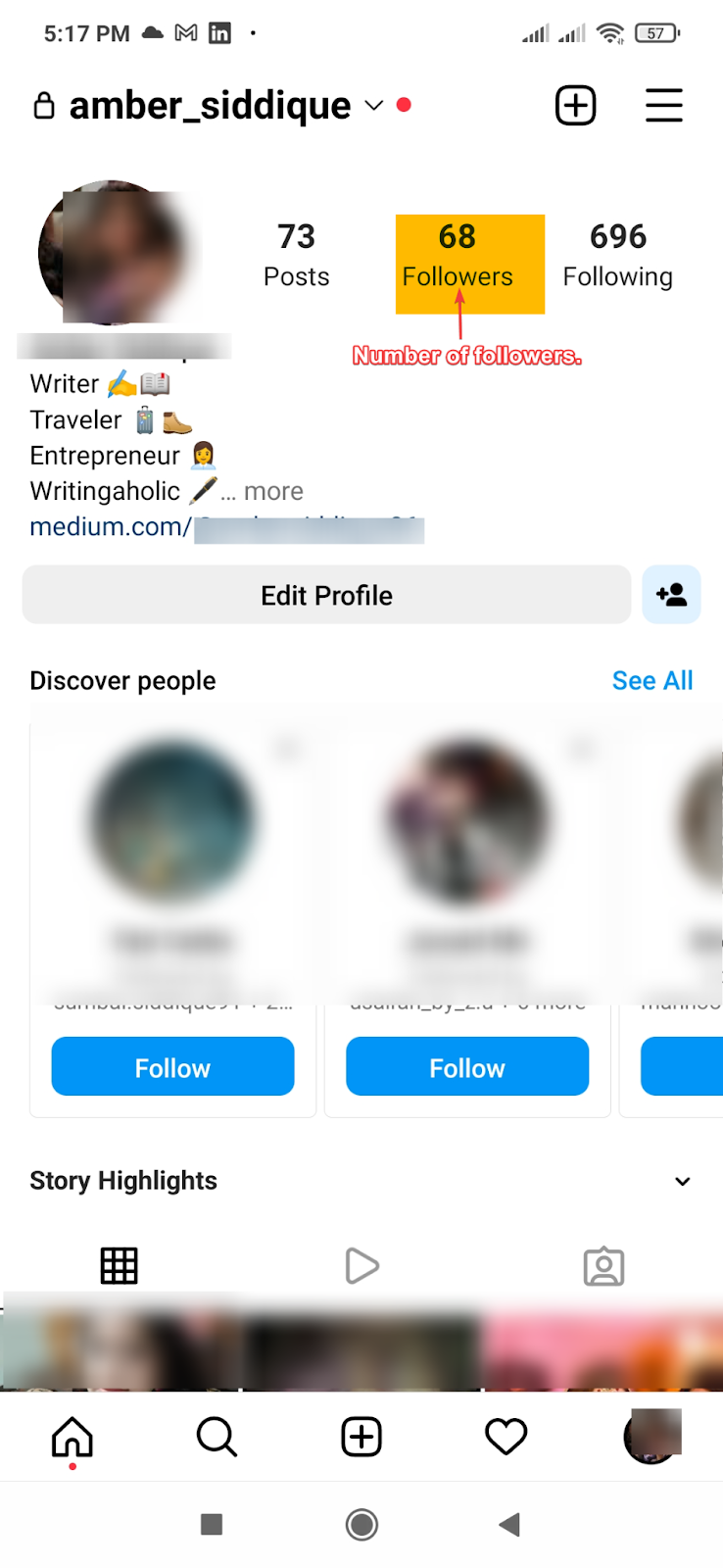The width and height of the screenshot is (723, 1568).
Task: Switch to the tagged photos tab
Action: coord(603,1265)
